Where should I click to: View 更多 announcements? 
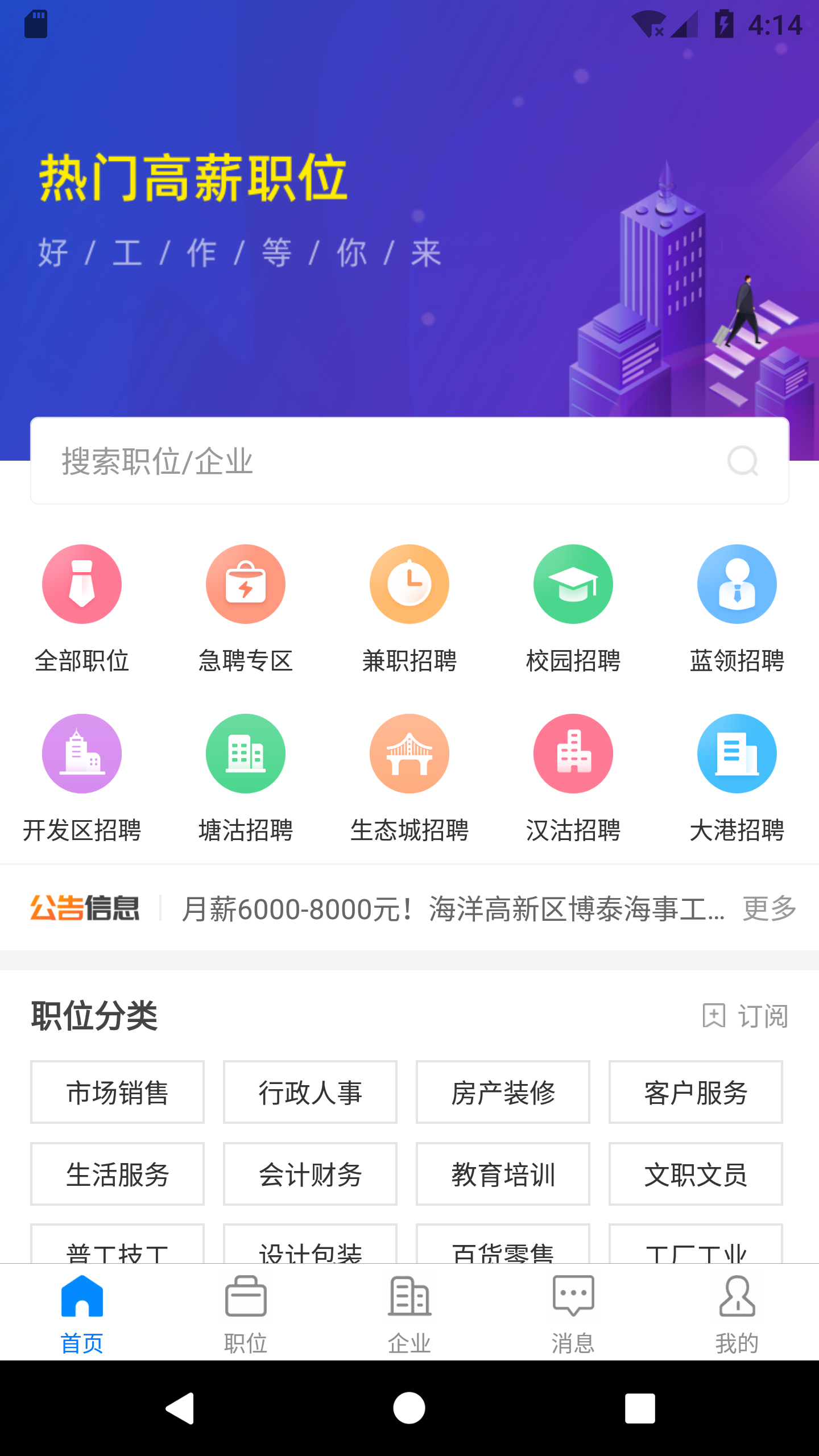coord(769,908)
